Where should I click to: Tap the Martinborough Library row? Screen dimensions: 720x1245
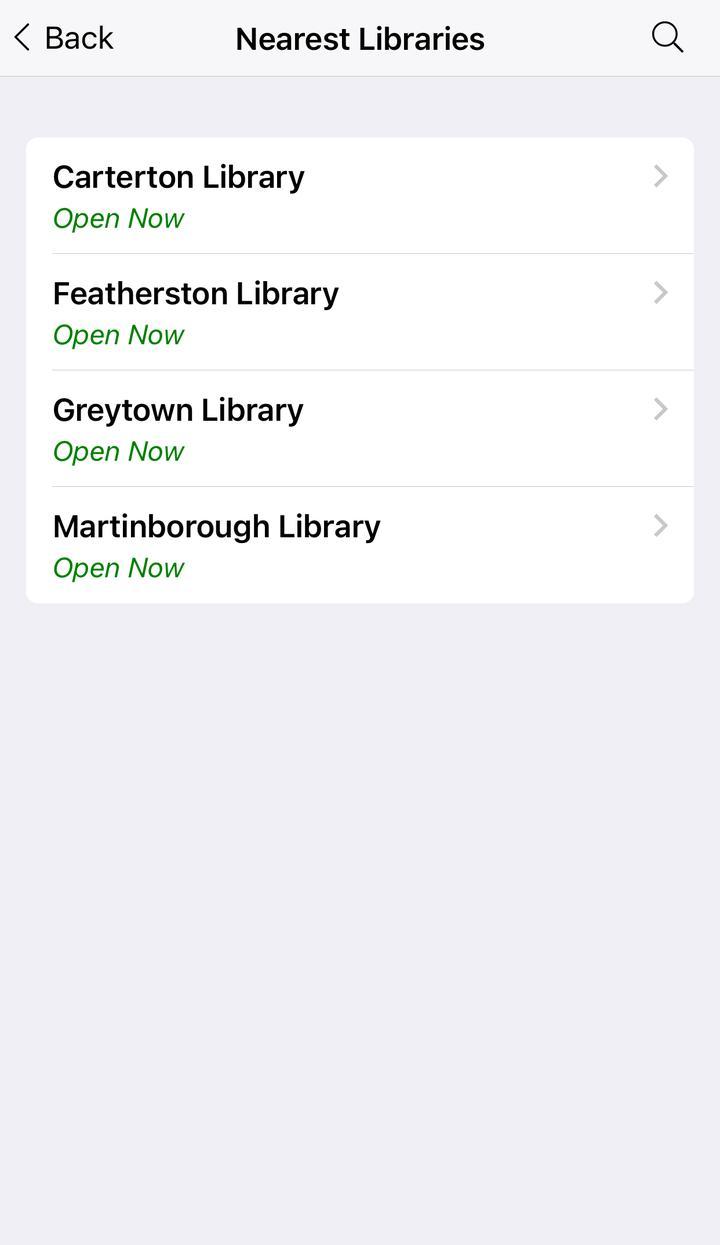point(359,545)
